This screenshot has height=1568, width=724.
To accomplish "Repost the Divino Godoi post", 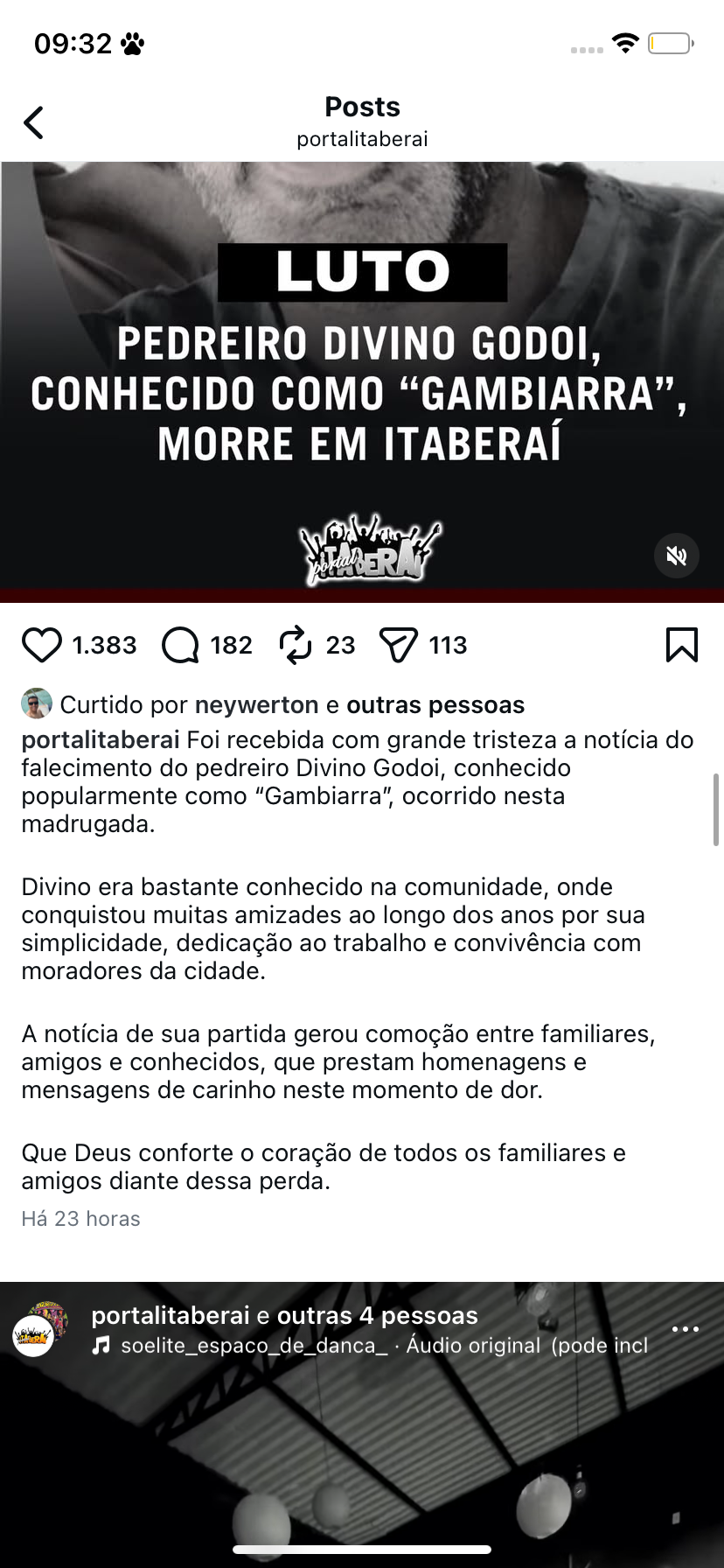I will tap(296, 646).
